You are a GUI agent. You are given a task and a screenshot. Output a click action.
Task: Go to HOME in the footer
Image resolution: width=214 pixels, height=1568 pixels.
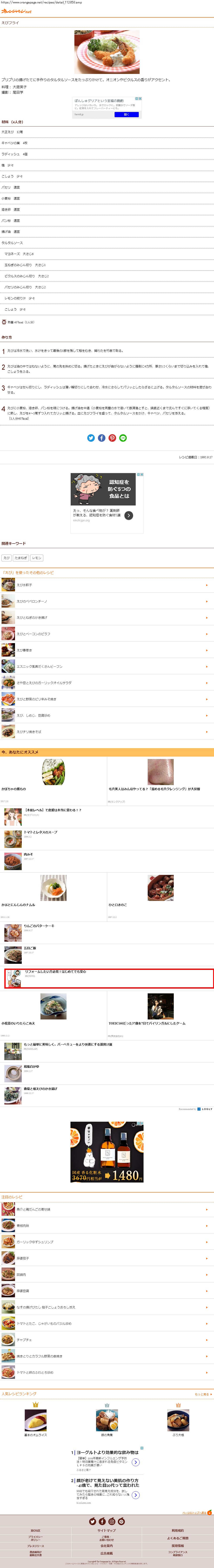click(35, 1530)
